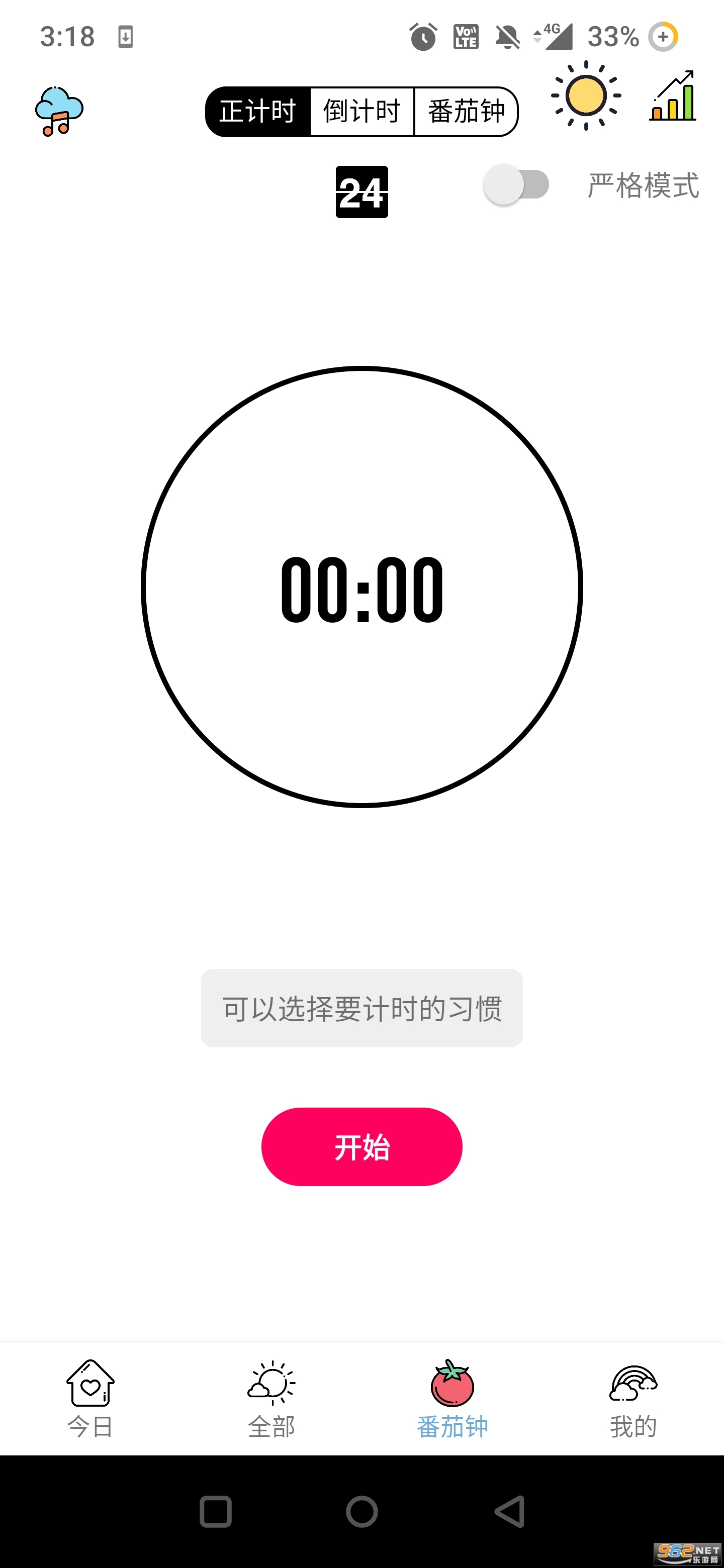The width and height of the screenshot is (724, 1568).
Task: Select the 正计时 stopwatch segment
Action: [258, 112]
